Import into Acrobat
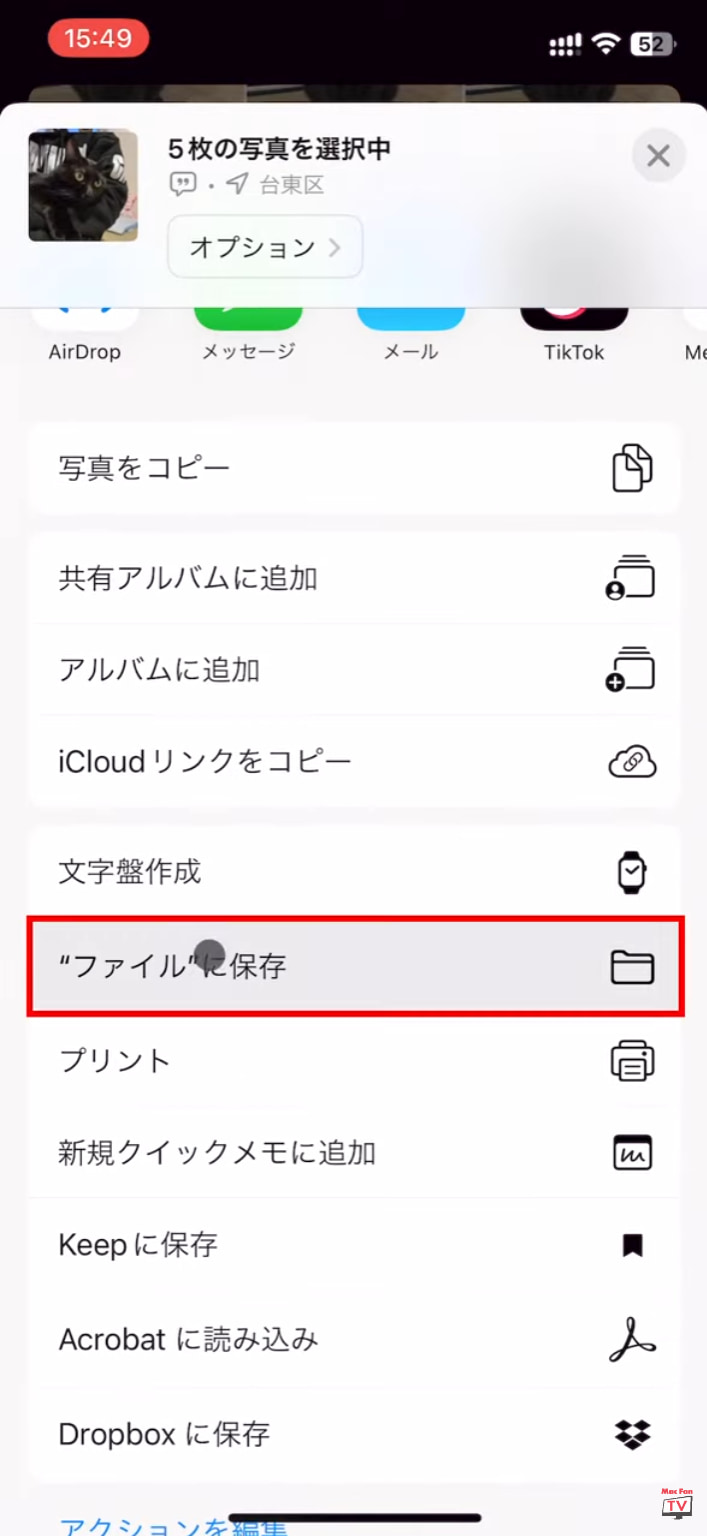 pos(354,1339)
